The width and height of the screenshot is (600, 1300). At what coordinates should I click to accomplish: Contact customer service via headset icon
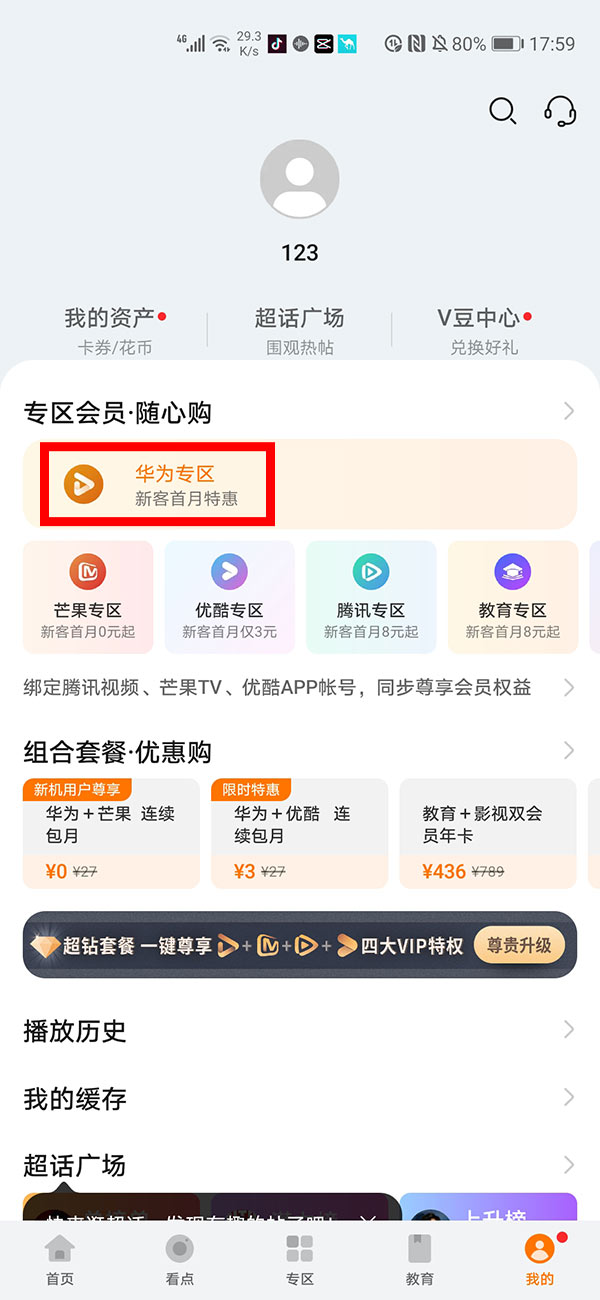(560, 110)
